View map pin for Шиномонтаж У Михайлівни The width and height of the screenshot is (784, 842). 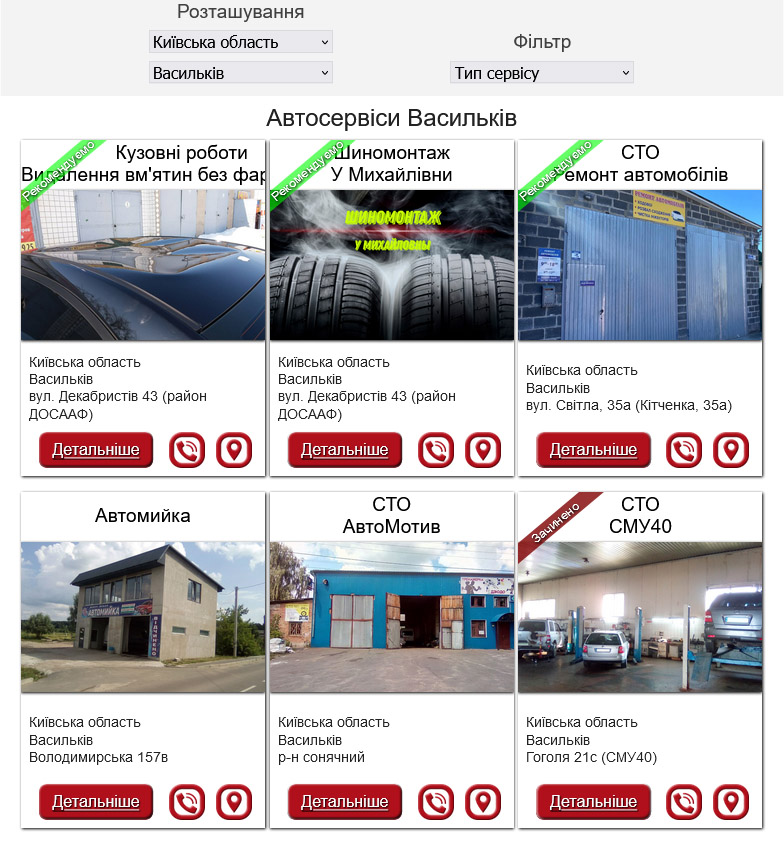[x=483, y=450]
